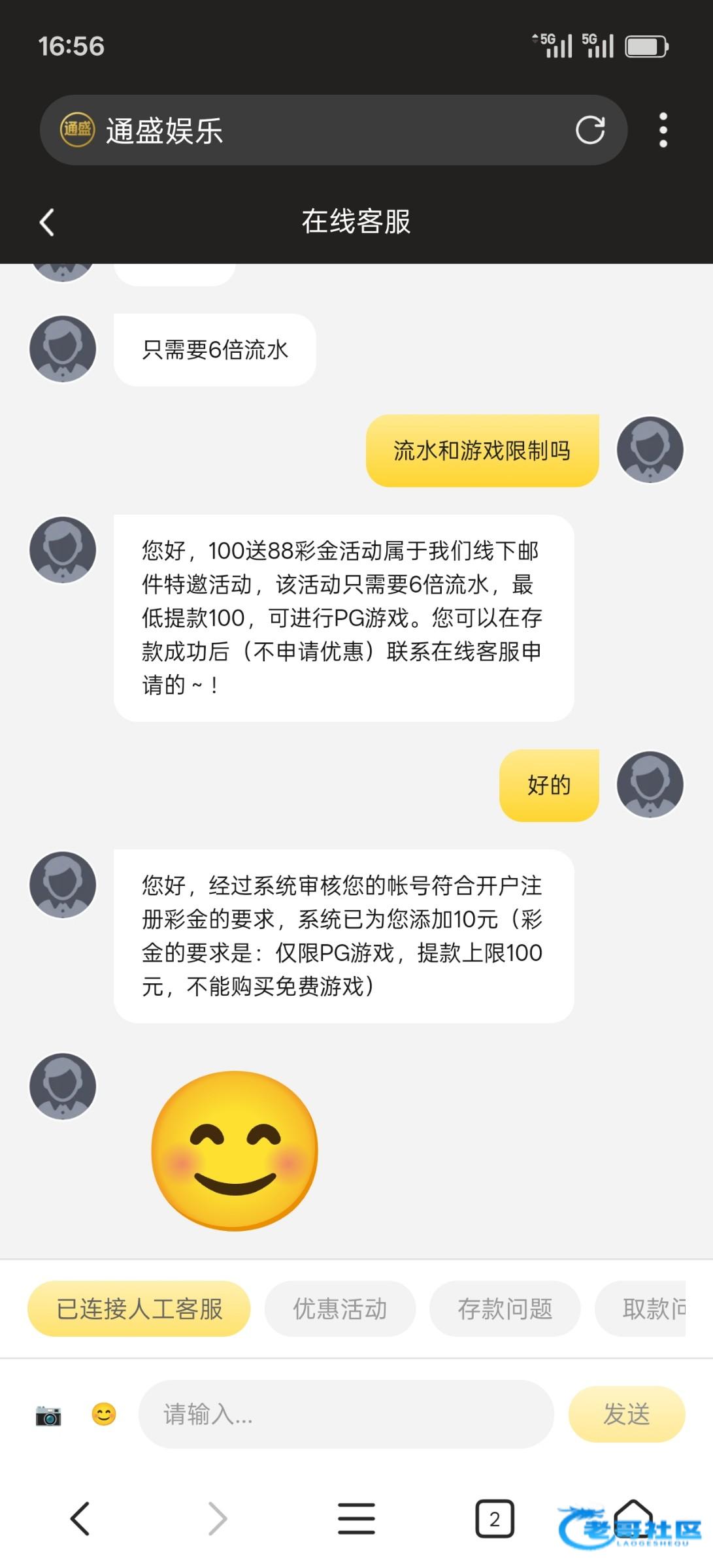The image size is (713, 1568).
Task: Reload the page with the refresh icon
Action: click(x=589, y=130)
